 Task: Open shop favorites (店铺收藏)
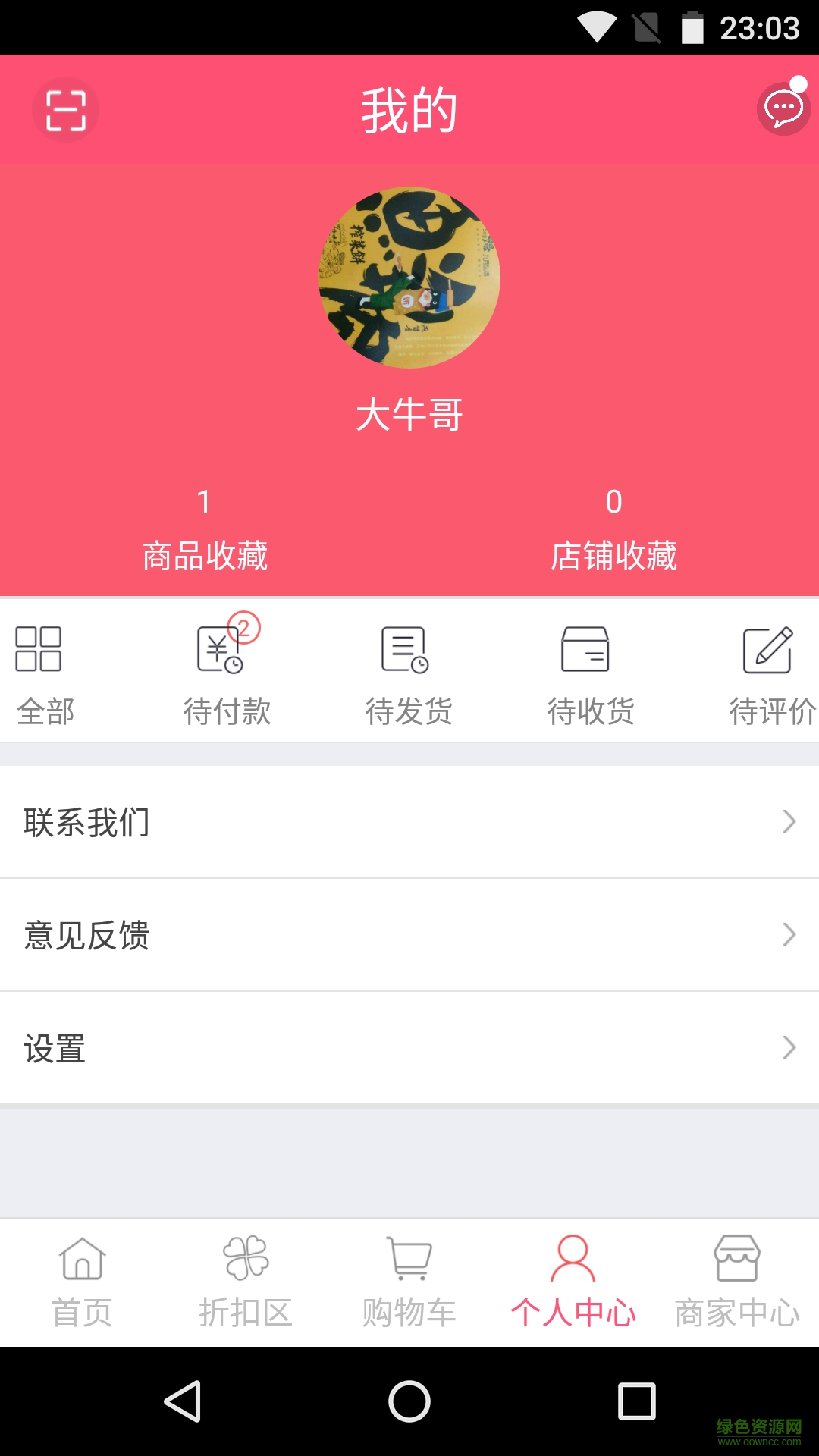(616, 531)
